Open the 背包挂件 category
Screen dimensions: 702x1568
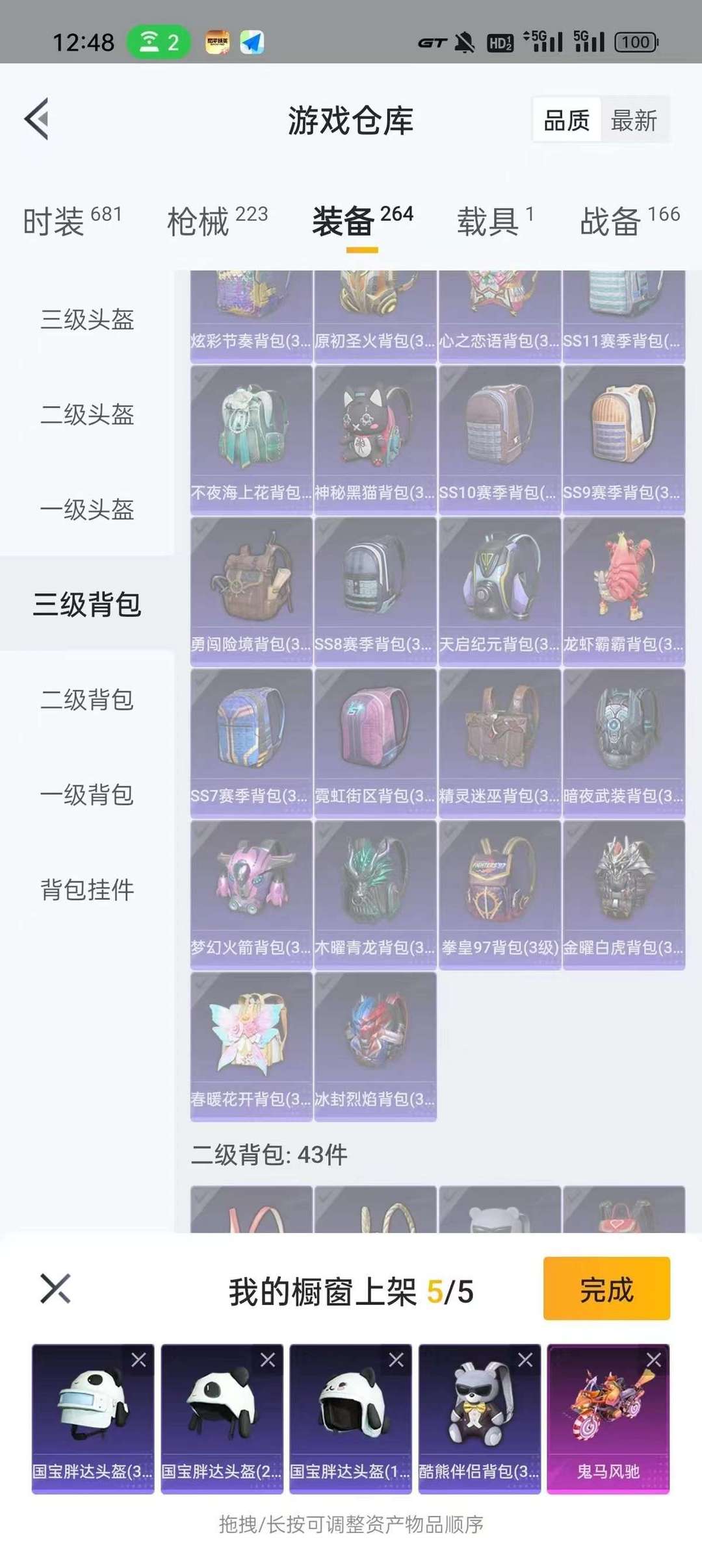point(87,889)
